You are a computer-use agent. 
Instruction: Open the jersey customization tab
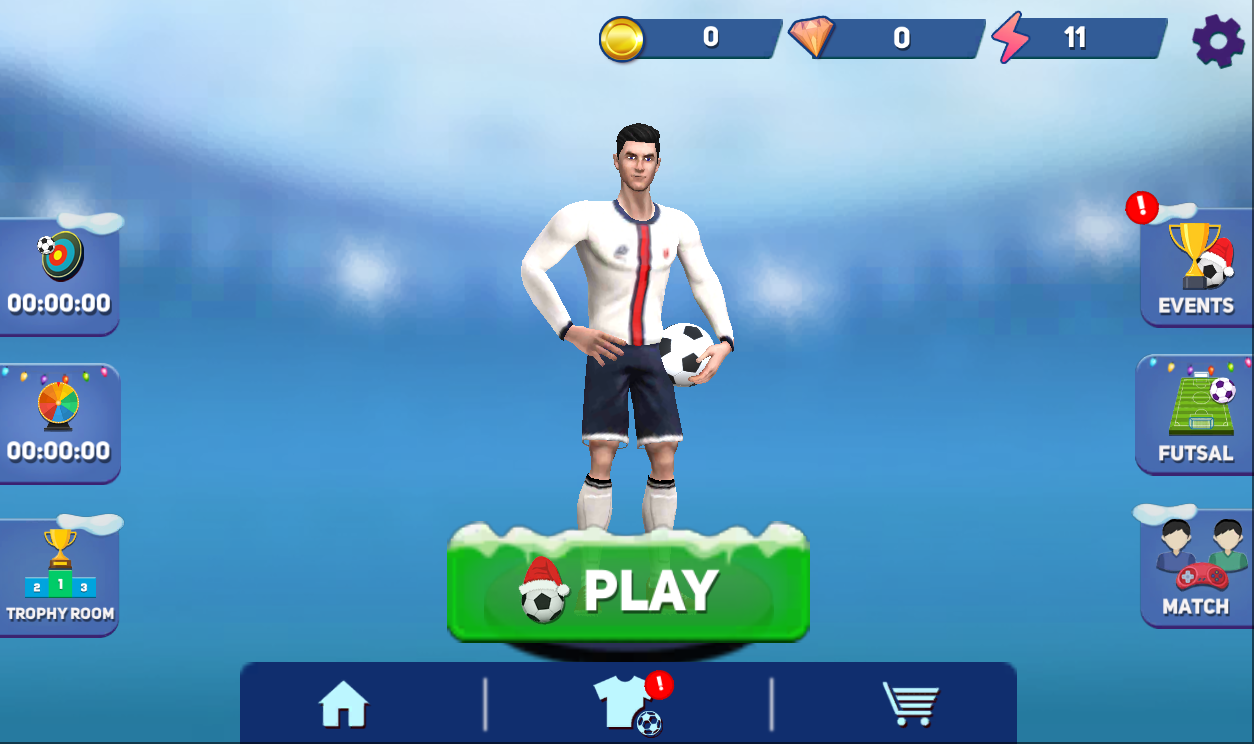(x=629, y=705)
